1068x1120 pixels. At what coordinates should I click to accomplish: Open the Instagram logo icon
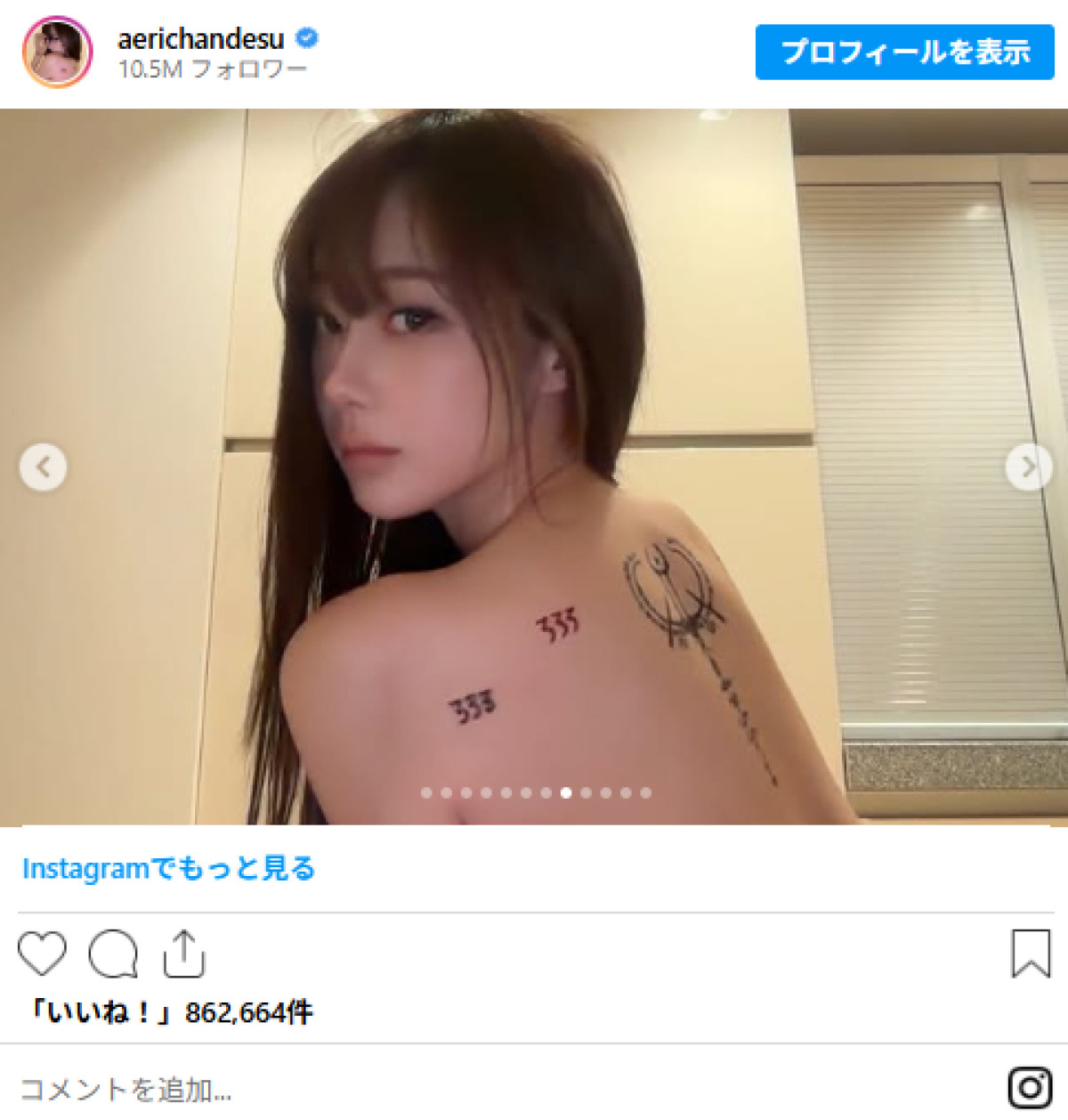coord(1030,1087)
